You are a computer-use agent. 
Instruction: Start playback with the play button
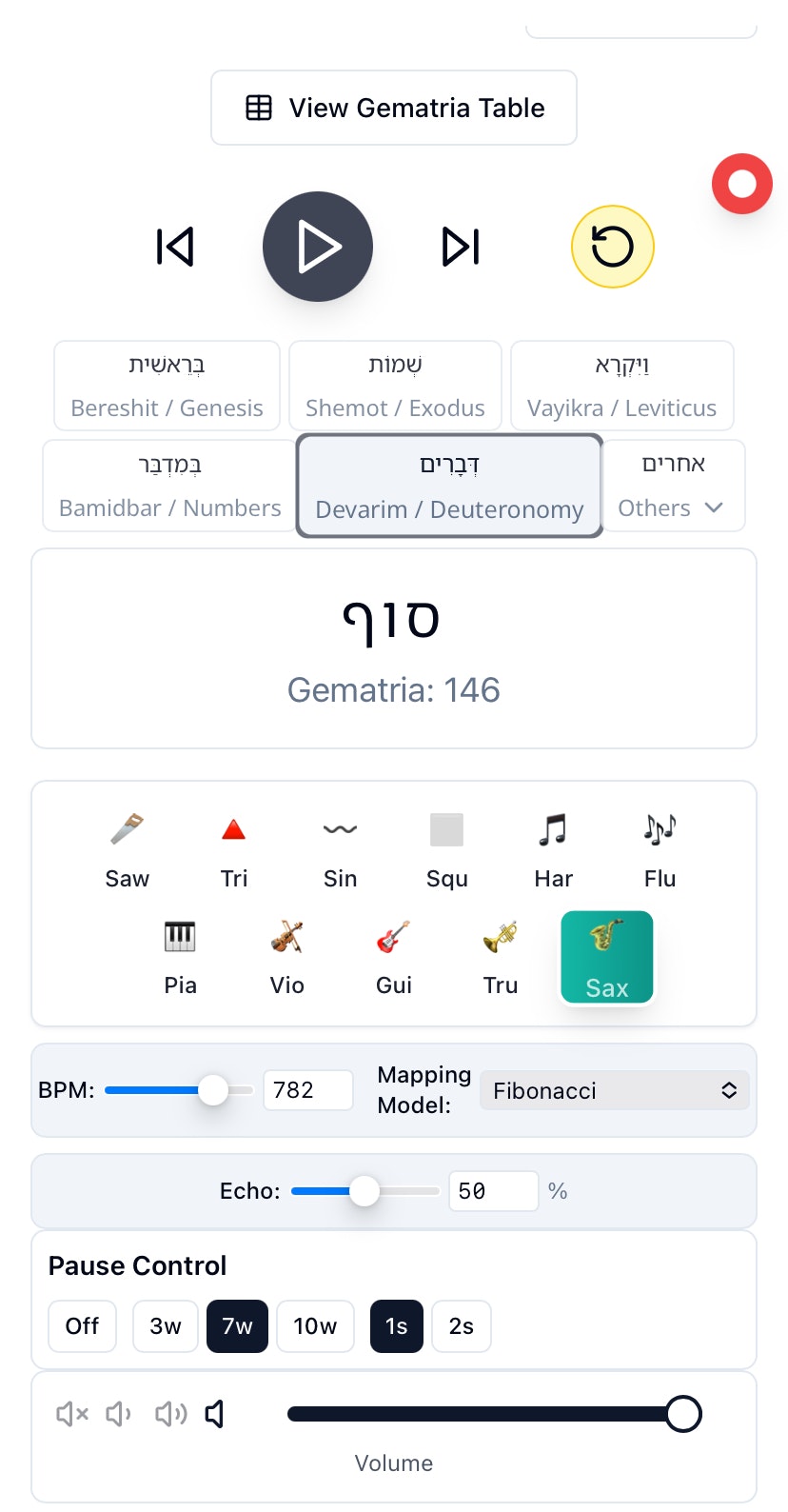click(318, 247)
